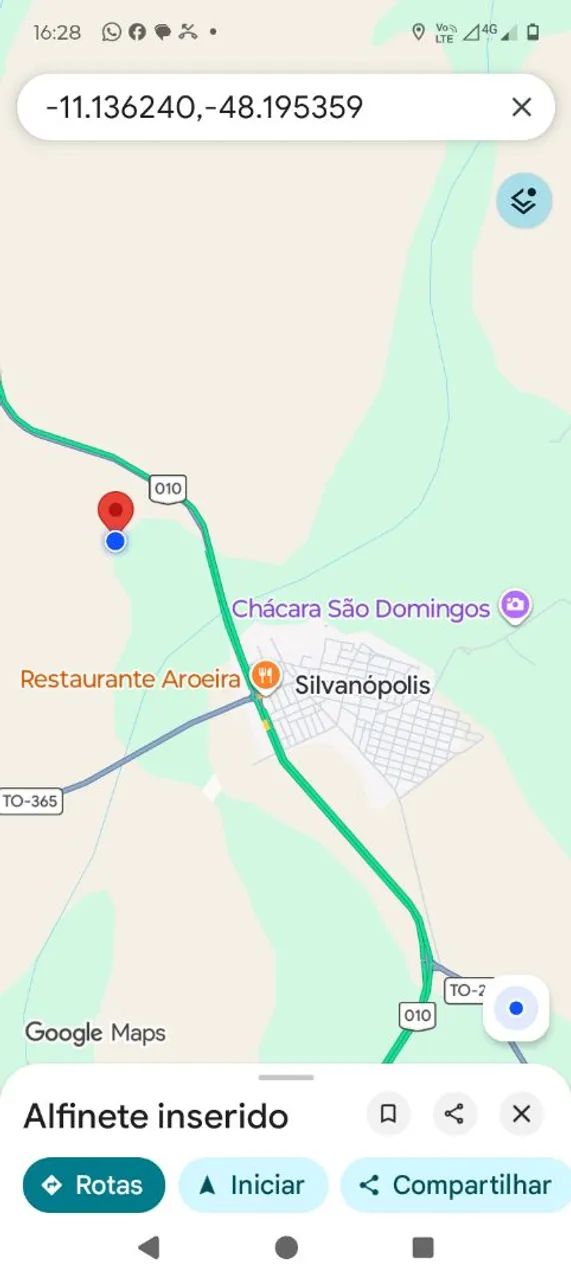Open the map layers button
This screenshot has width=571, height=1280.
click(x=524, y=200)
